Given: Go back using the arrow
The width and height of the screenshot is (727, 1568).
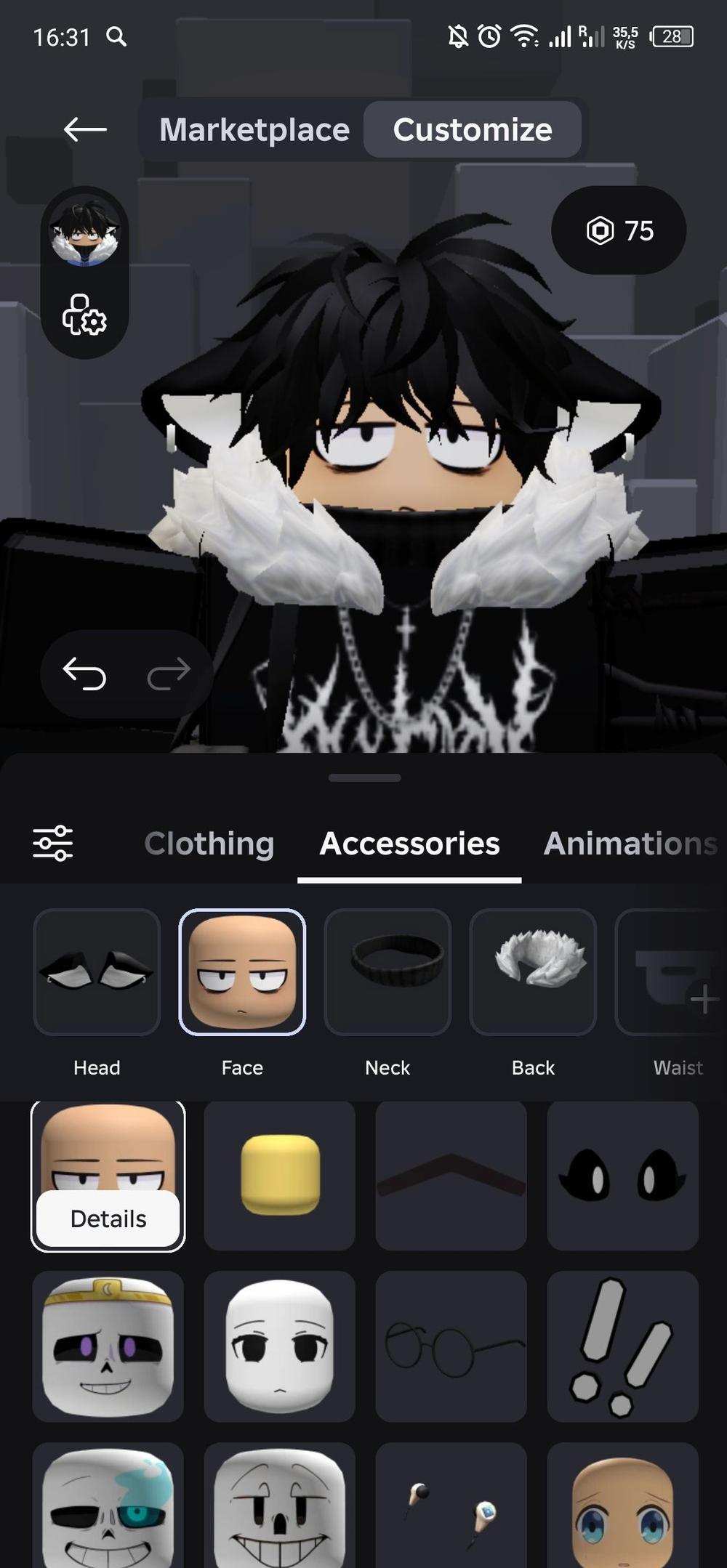Looking at the screenshot, I should click(85, 130).
